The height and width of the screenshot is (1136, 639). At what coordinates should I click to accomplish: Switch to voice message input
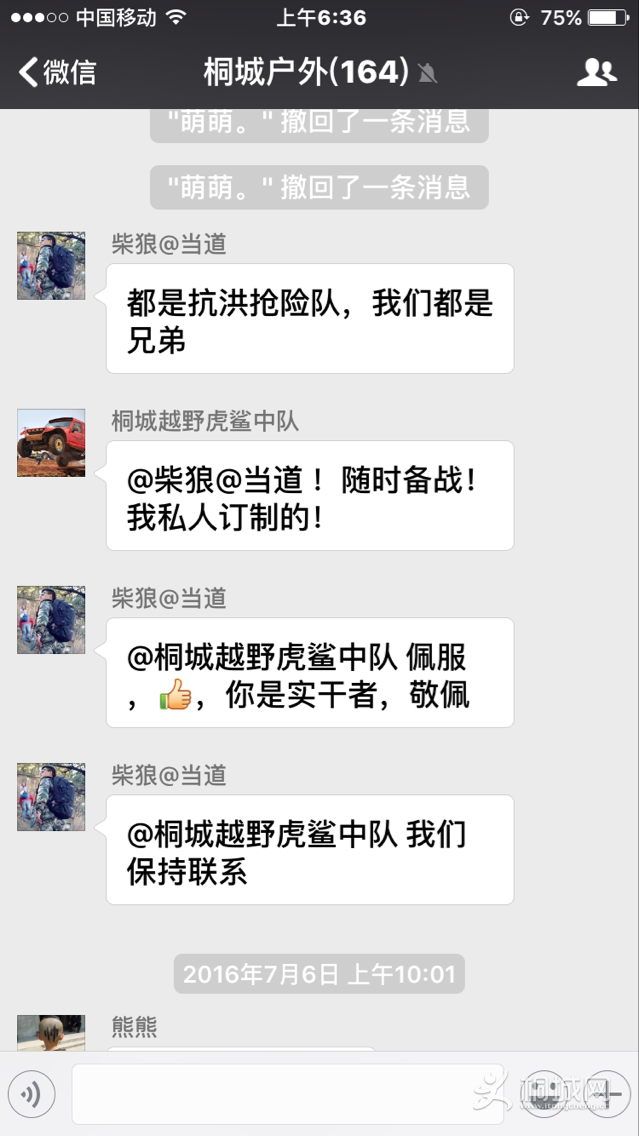click(x=33, y=1094)
